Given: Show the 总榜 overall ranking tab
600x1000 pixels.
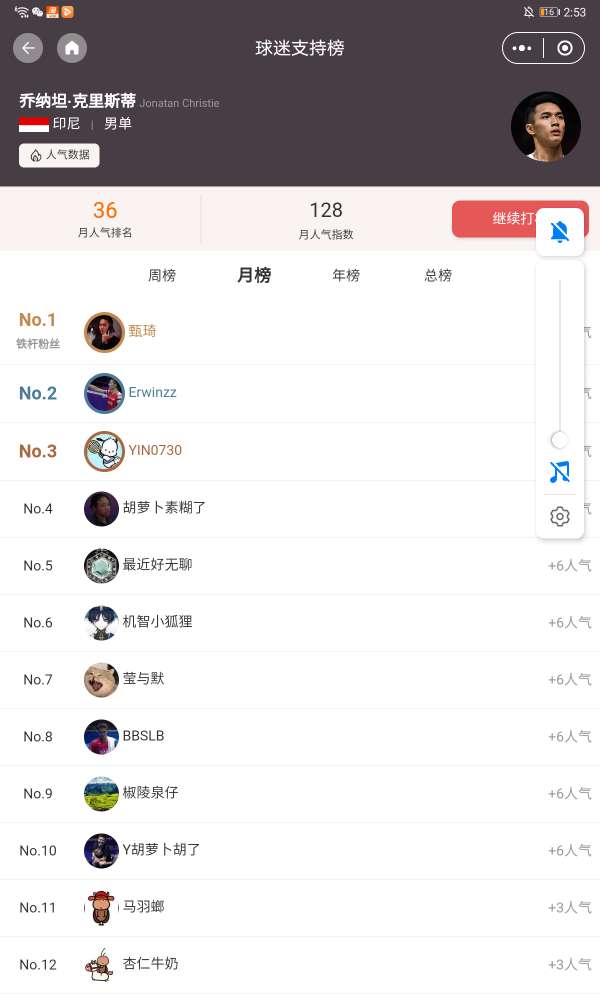Looking at the screenshot, I should coord(438,276).
